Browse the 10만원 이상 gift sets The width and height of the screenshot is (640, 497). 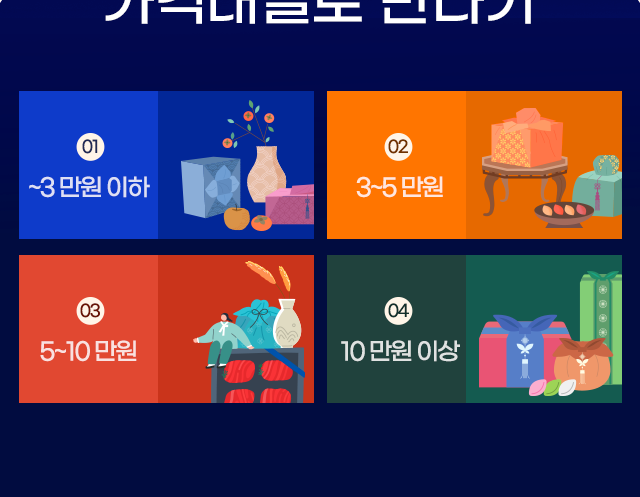(474, 329)
